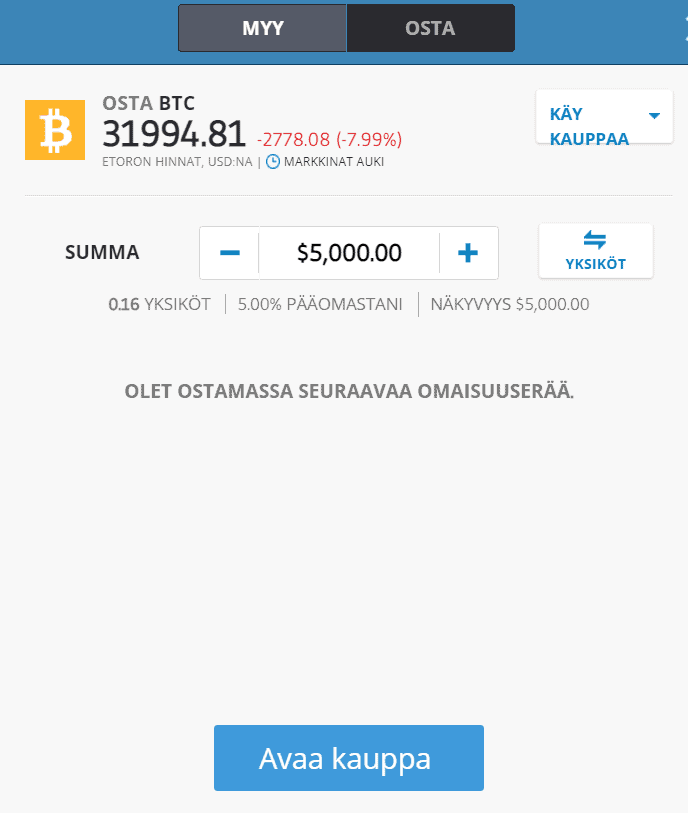Edit the $5,000.00 amount field
This screenshot has width=688, height=813.
pos(349,253)
